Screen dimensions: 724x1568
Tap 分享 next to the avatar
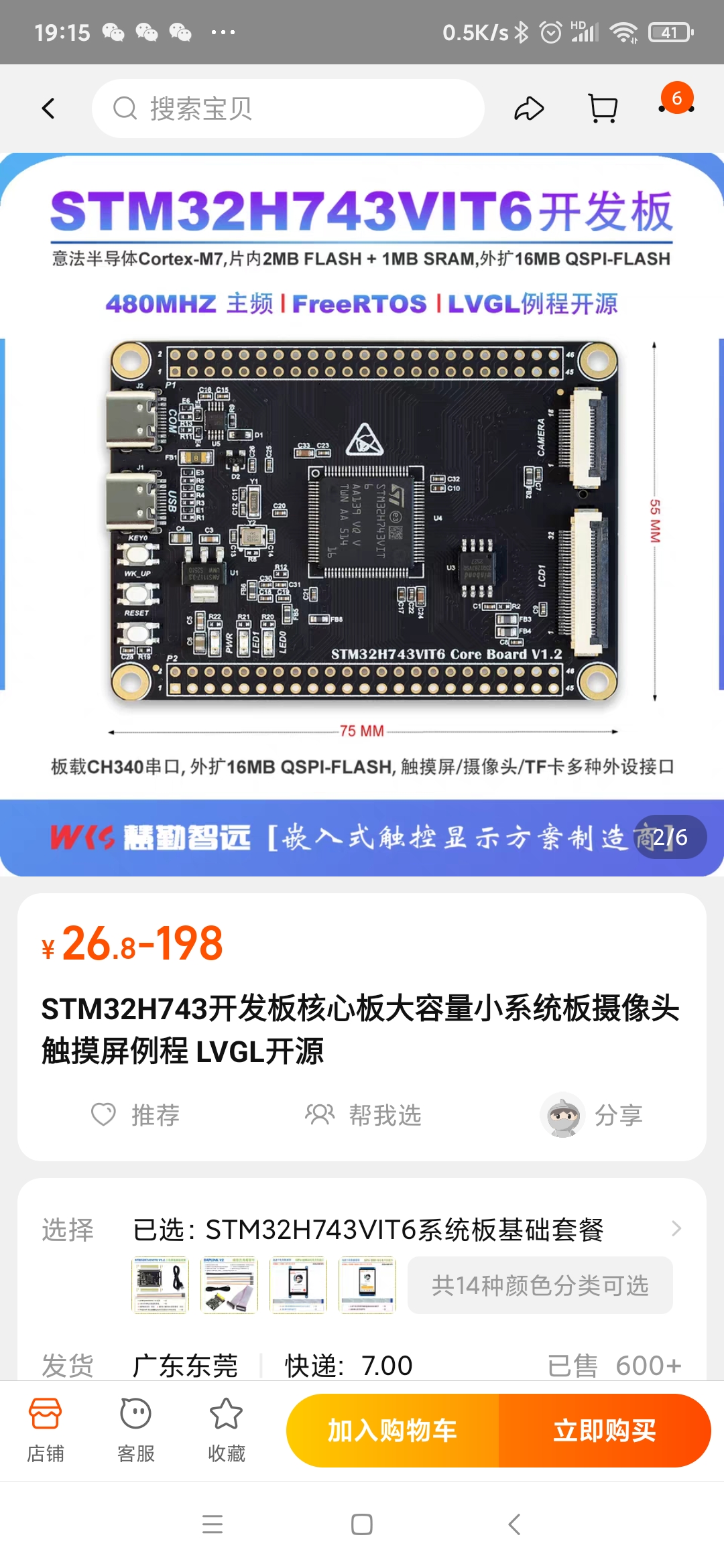[x=592, y=1115]
